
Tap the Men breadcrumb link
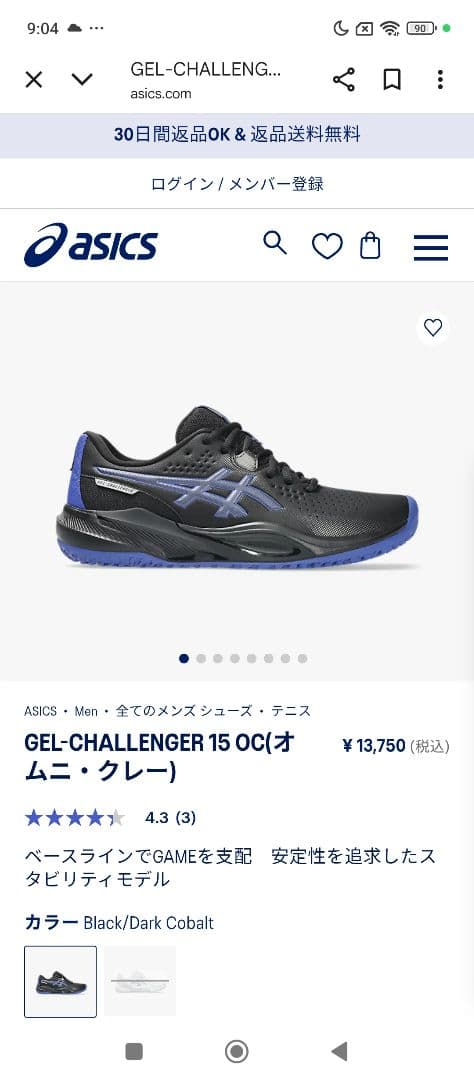pos(86,711)
